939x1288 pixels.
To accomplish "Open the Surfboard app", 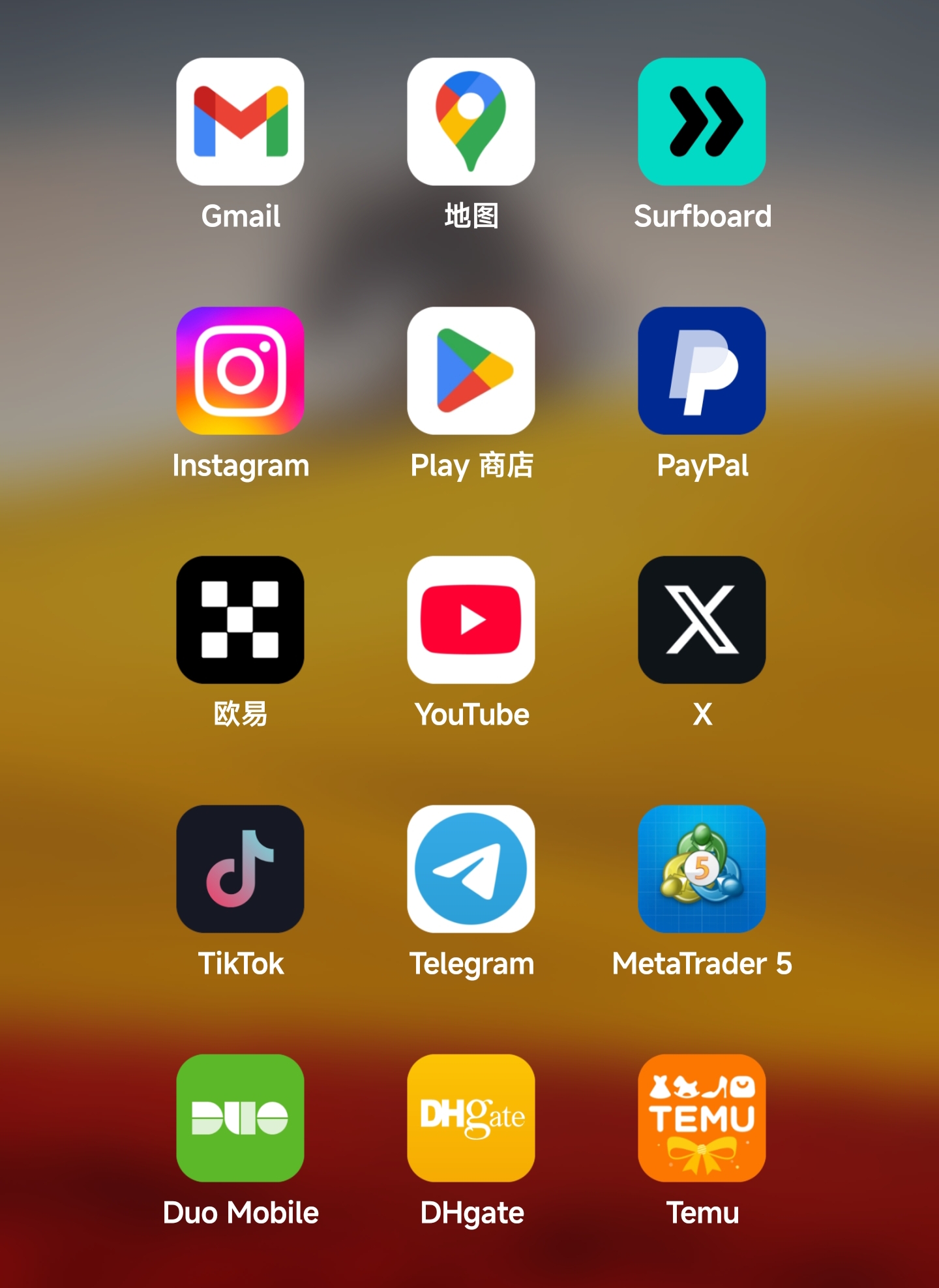I will [702, 122].
